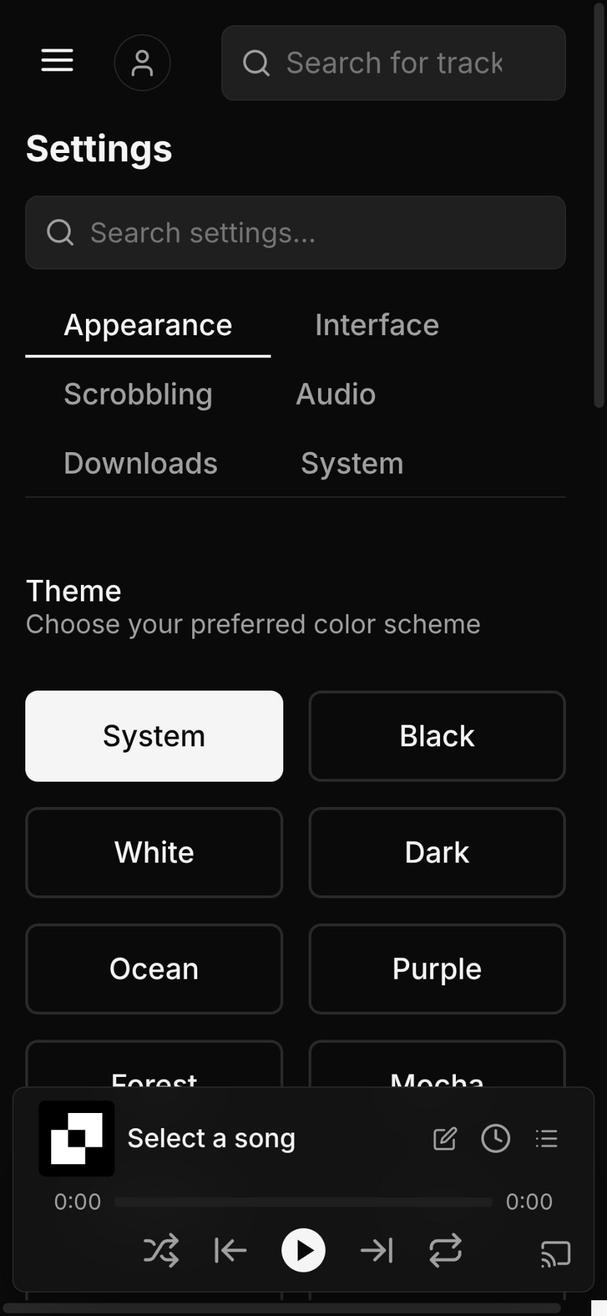Screen dimensions: 607x1316
Task: Choose the Black theme
Action: point(437,736)
